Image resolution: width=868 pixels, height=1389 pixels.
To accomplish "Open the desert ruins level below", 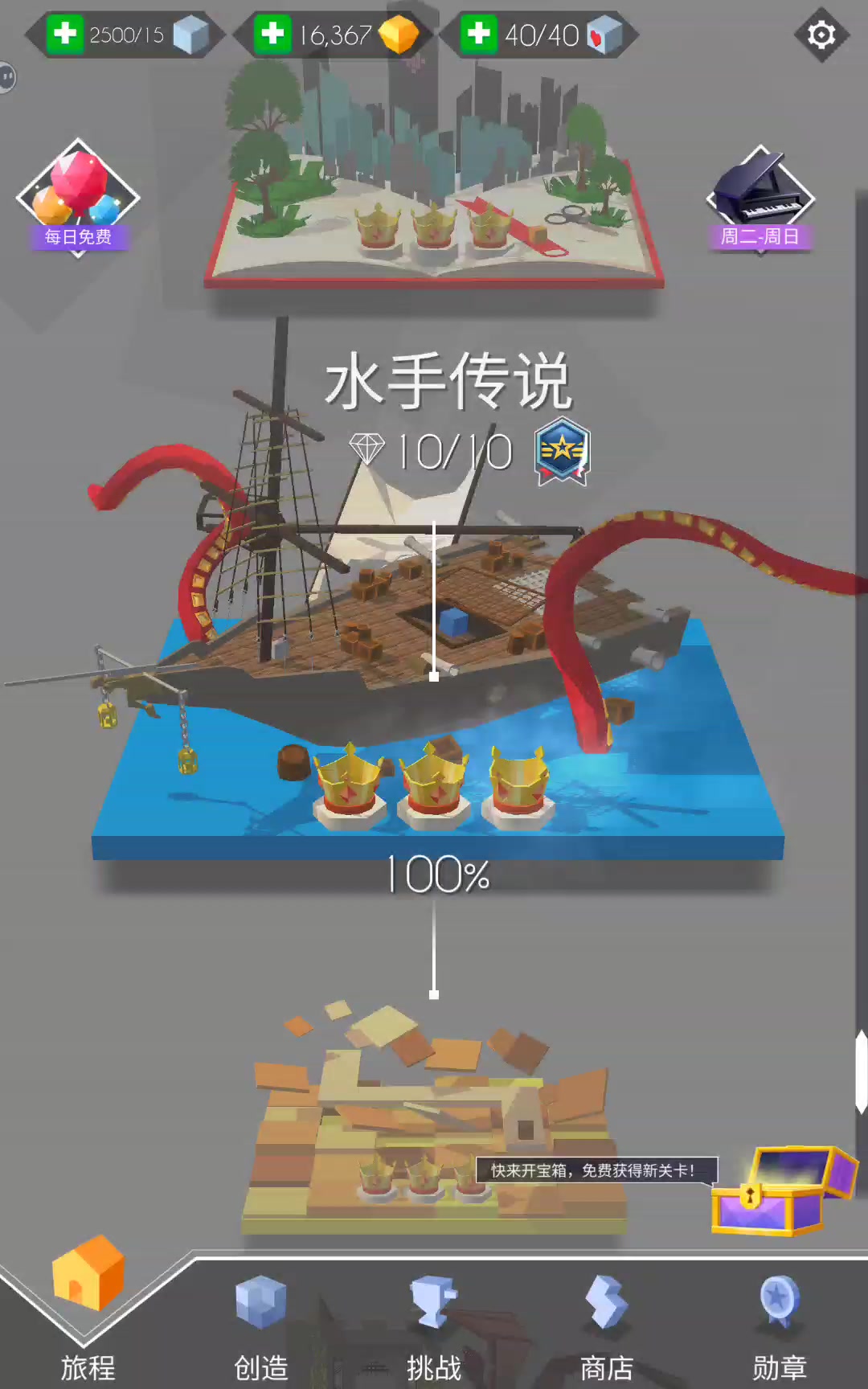I will [434, 1125].
